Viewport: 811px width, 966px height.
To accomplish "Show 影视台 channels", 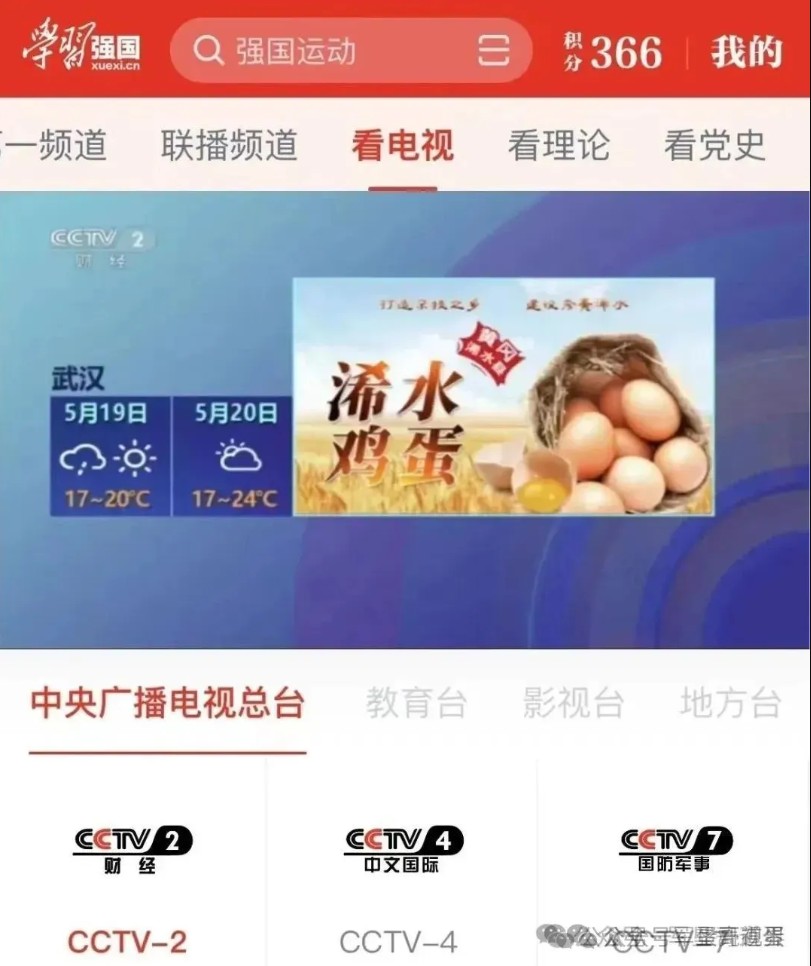I will (x=573, y=704).
